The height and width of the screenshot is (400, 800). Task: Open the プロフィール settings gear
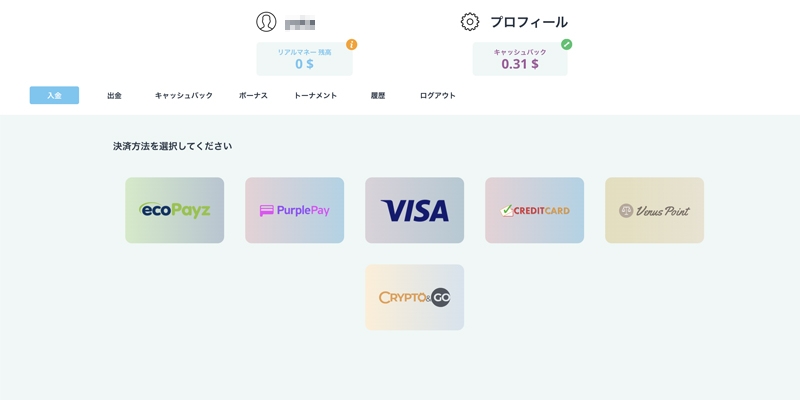coord(470,22)
